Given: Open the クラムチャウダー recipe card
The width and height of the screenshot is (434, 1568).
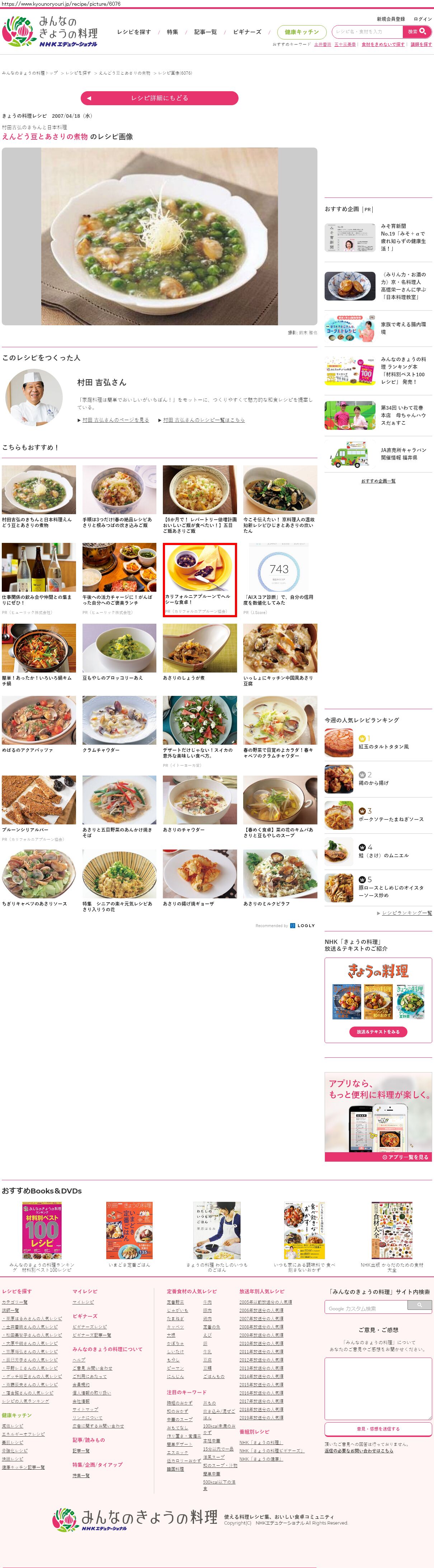Looking at the screenshot, I should point(119,725).
